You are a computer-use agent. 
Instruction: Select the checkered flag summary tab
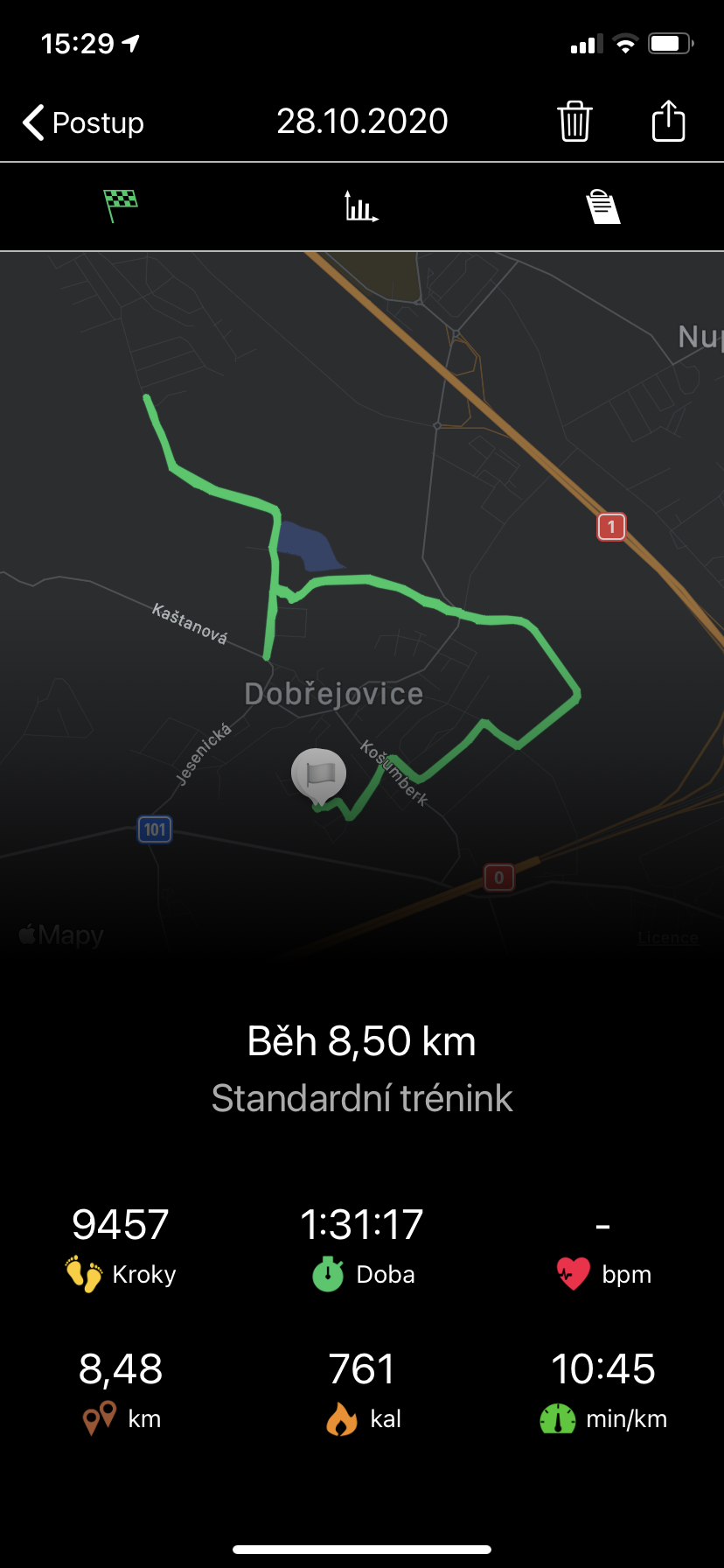click(121, 206)
